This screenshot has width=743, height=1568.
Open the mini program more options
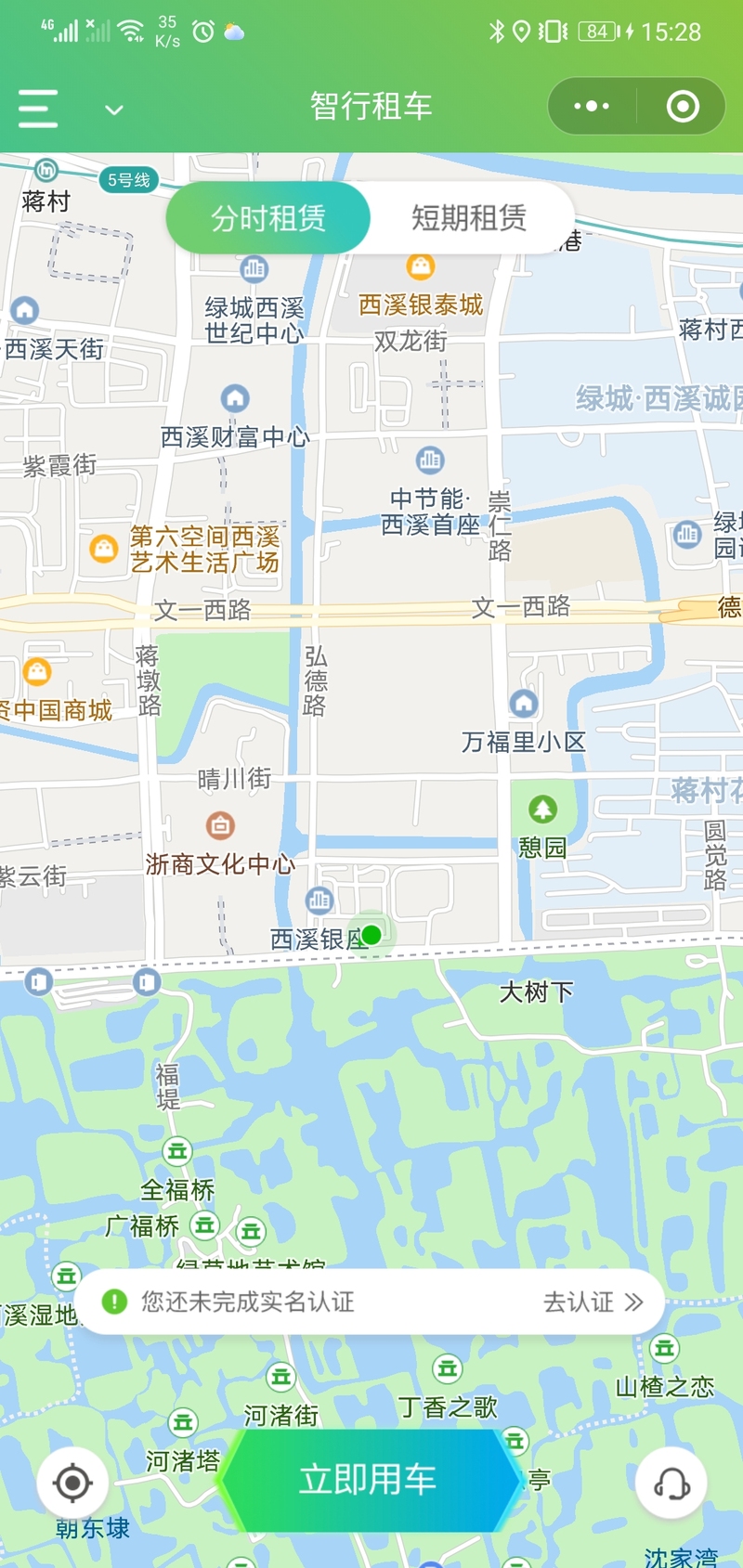592,106
